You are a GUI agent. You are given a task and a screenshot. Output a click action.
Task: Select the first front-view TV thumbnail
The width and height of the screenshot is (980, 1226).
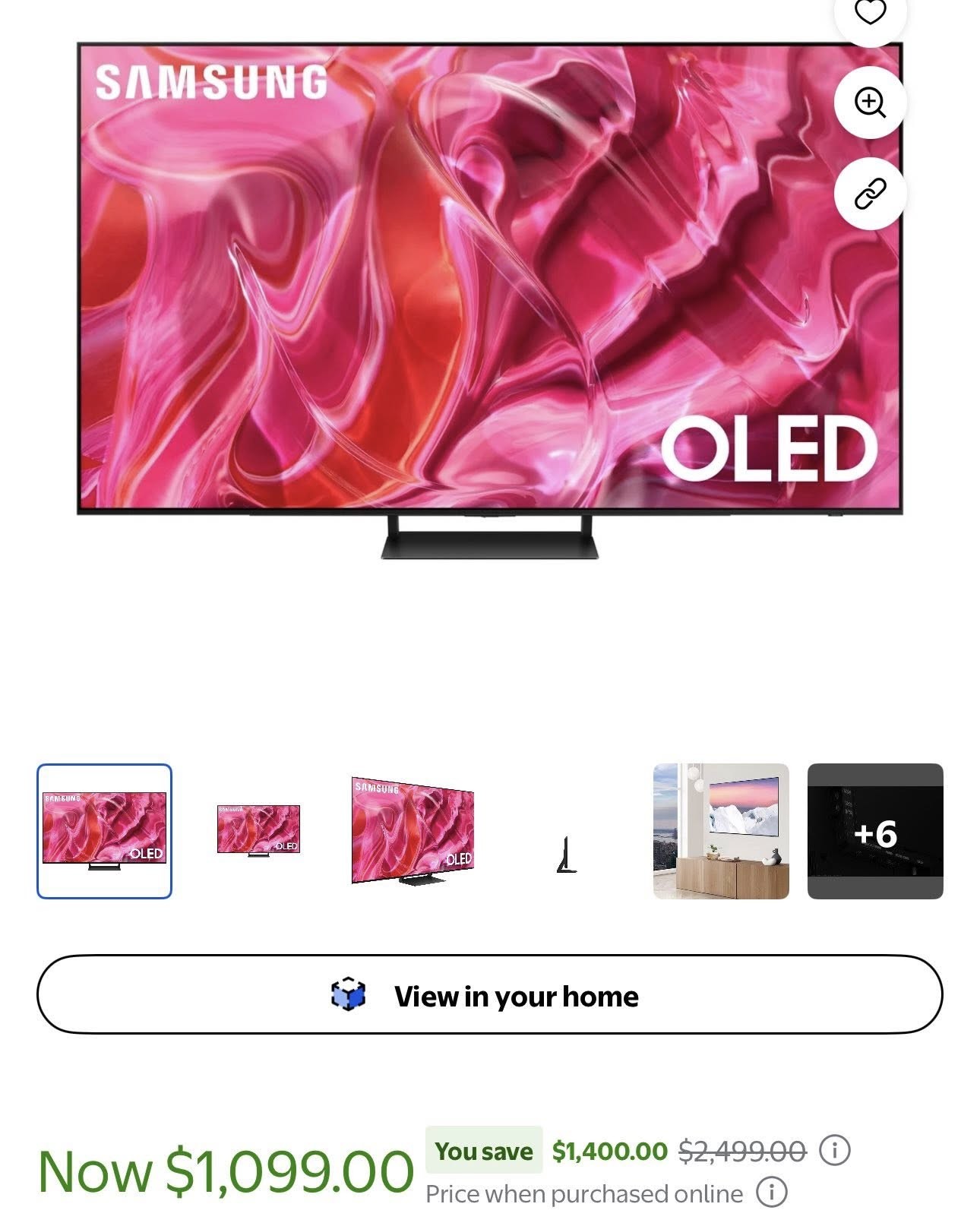tap(105, 831)
